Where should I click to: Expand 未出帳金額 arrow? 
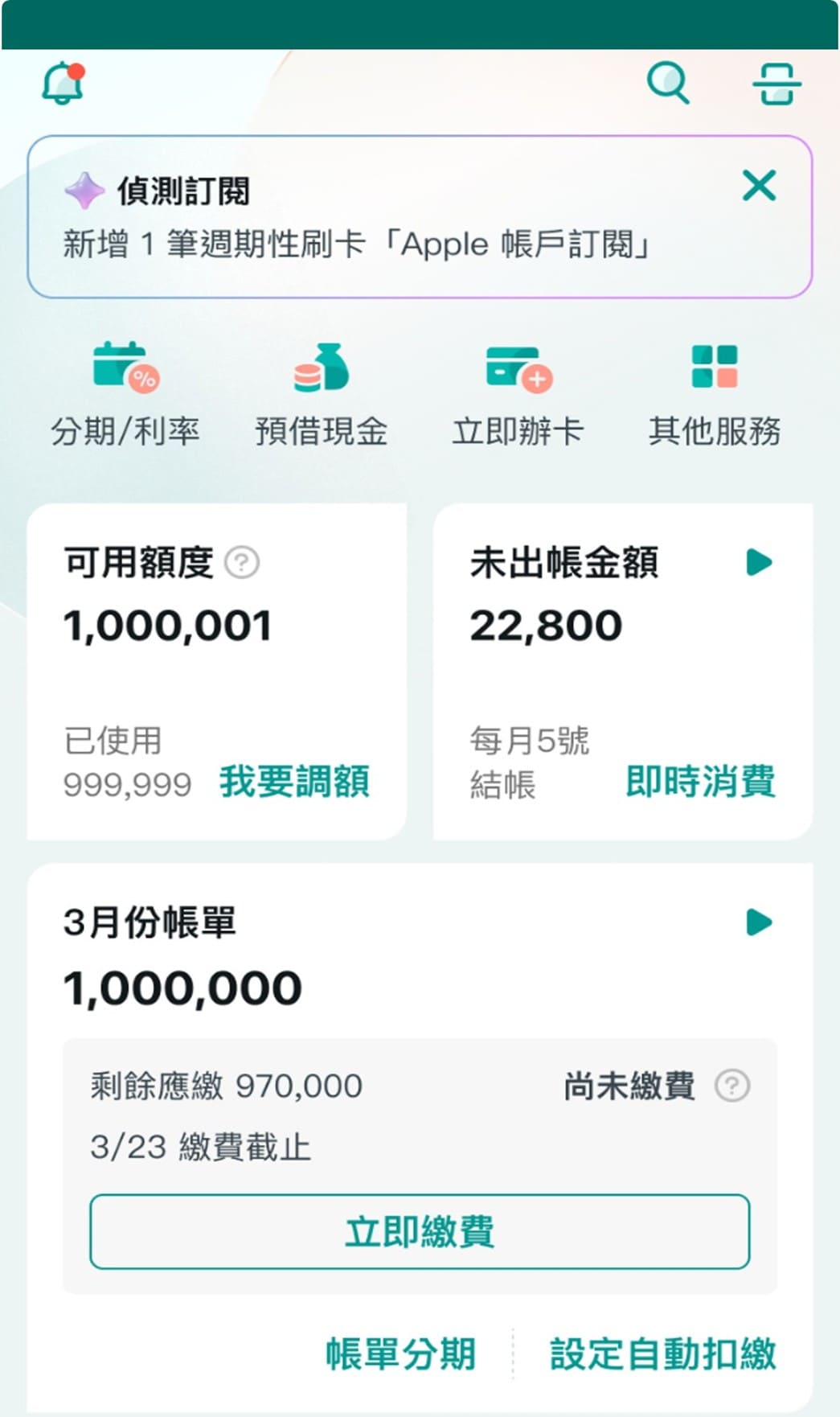[x=759, y=562]
